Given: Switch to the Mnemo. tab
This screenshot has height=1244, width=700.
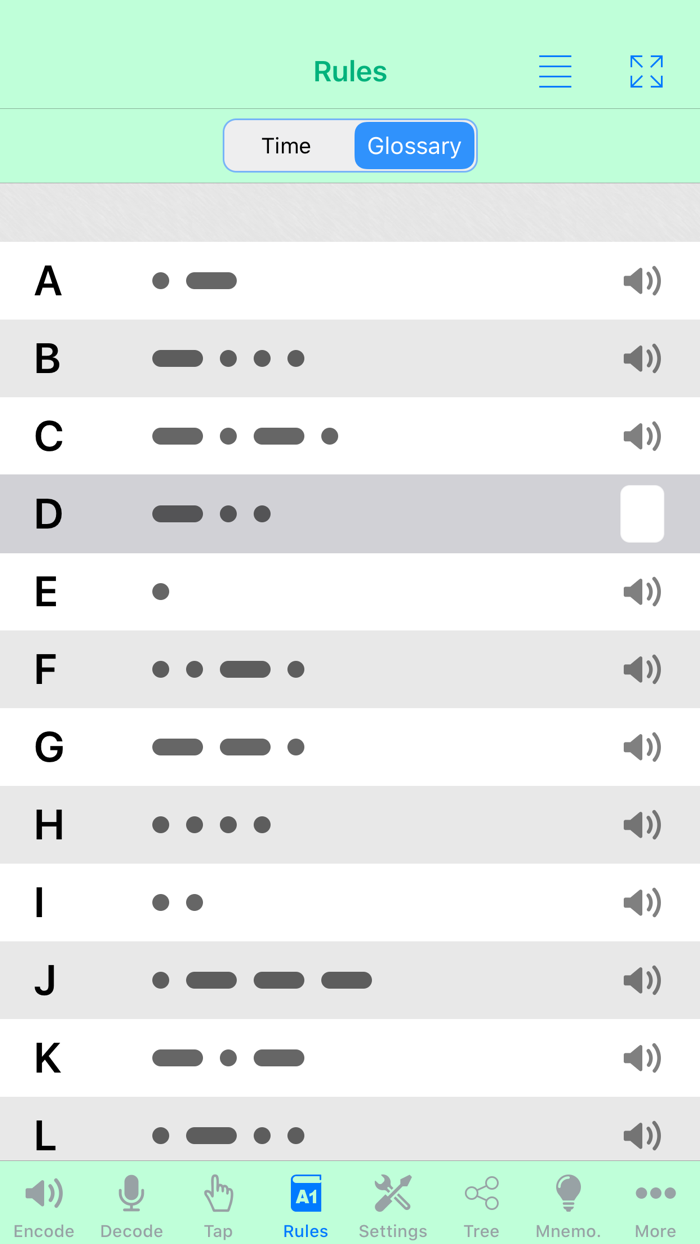Looking at the screenshot, I should point(568,1206).
